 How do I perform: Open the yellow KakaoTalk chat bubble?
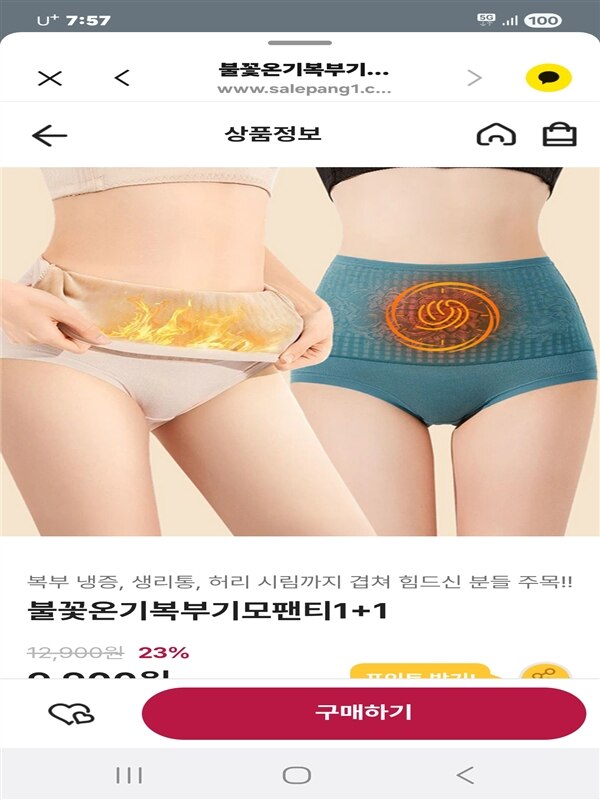point(548,78)
